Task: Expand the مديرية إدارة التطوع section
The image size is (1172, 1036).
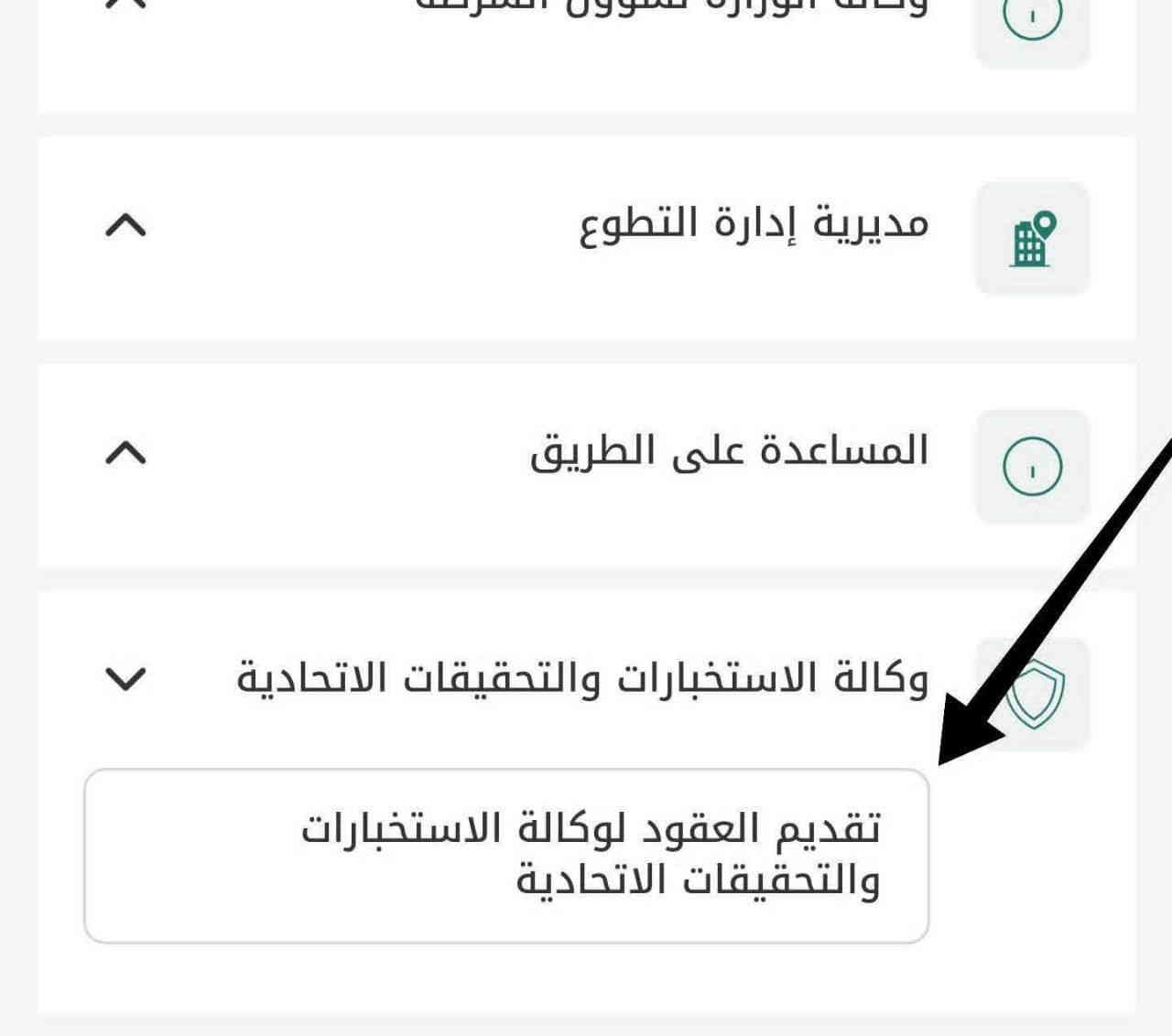Action: tap(126, 225)
